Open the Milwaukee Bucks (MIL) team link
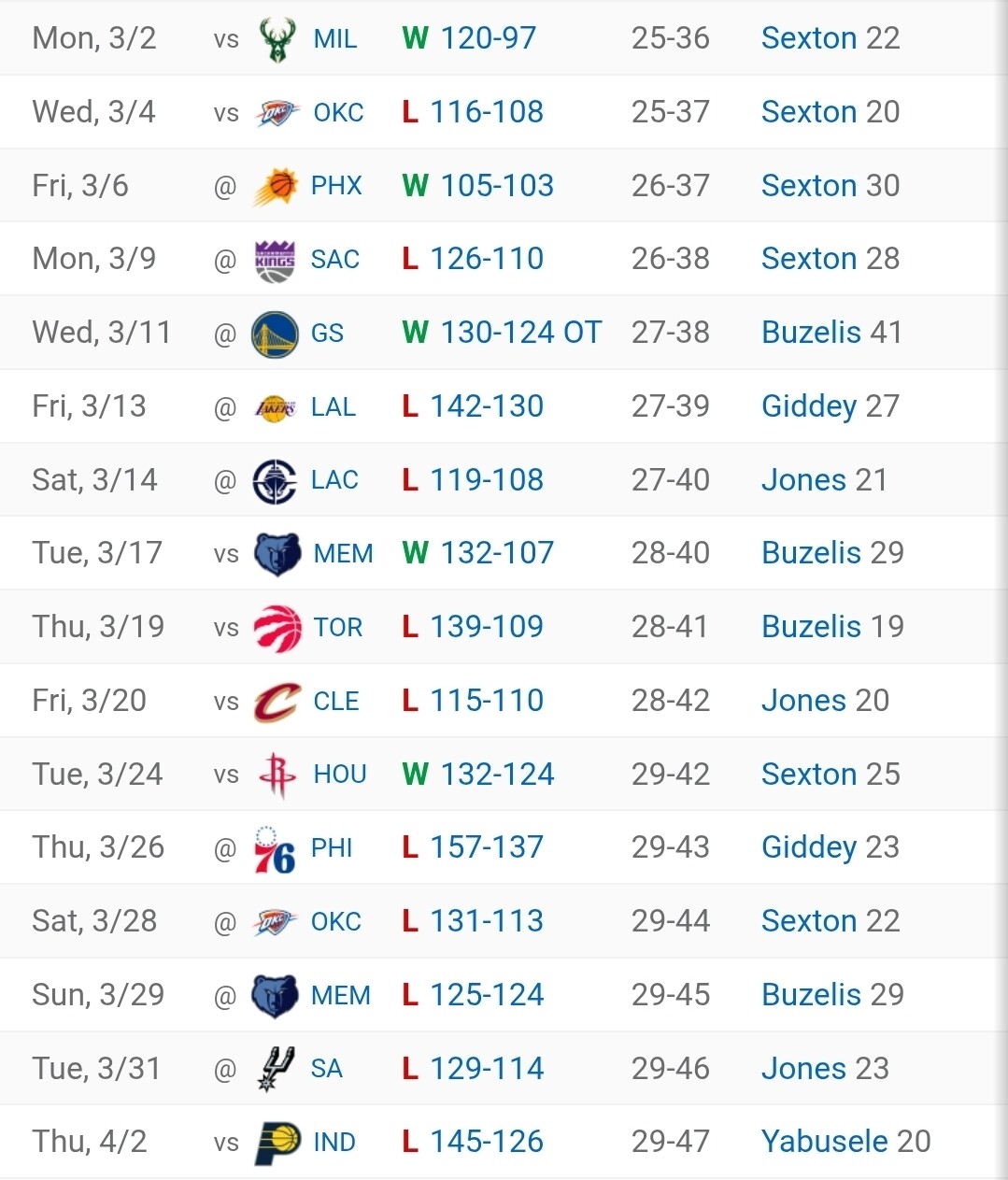Viewport: 1008px width, 1180px height. click(x=334, y=39)
